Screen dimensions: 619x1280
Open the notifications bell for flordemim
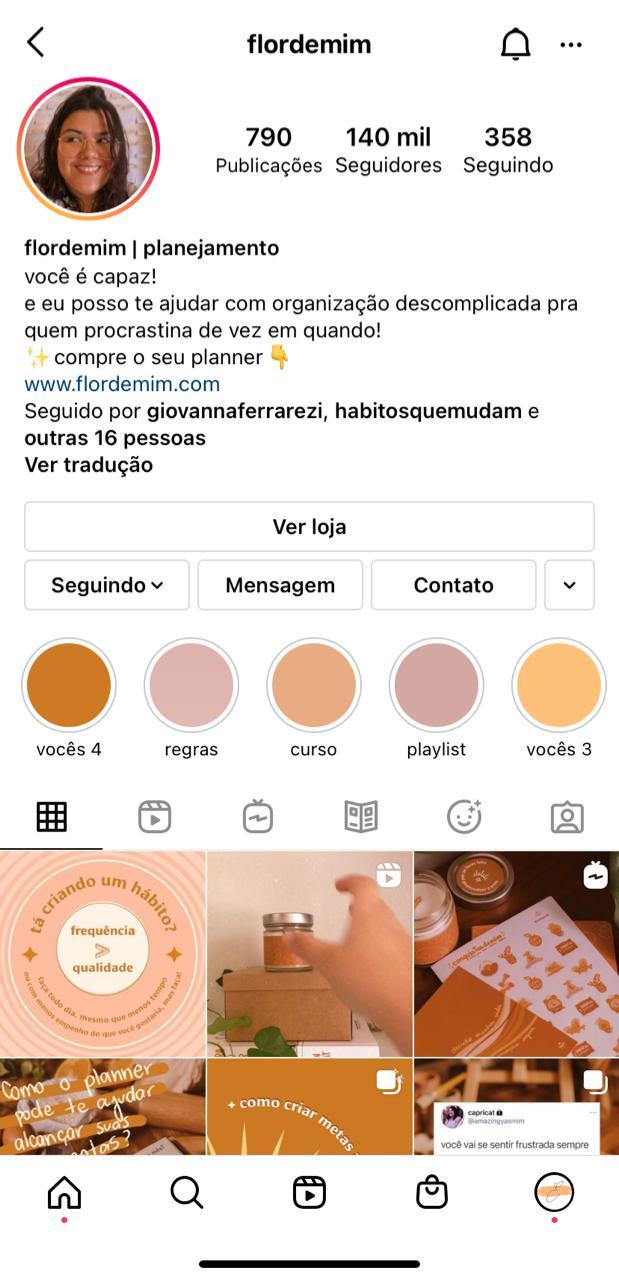click(x=515, y=44)
